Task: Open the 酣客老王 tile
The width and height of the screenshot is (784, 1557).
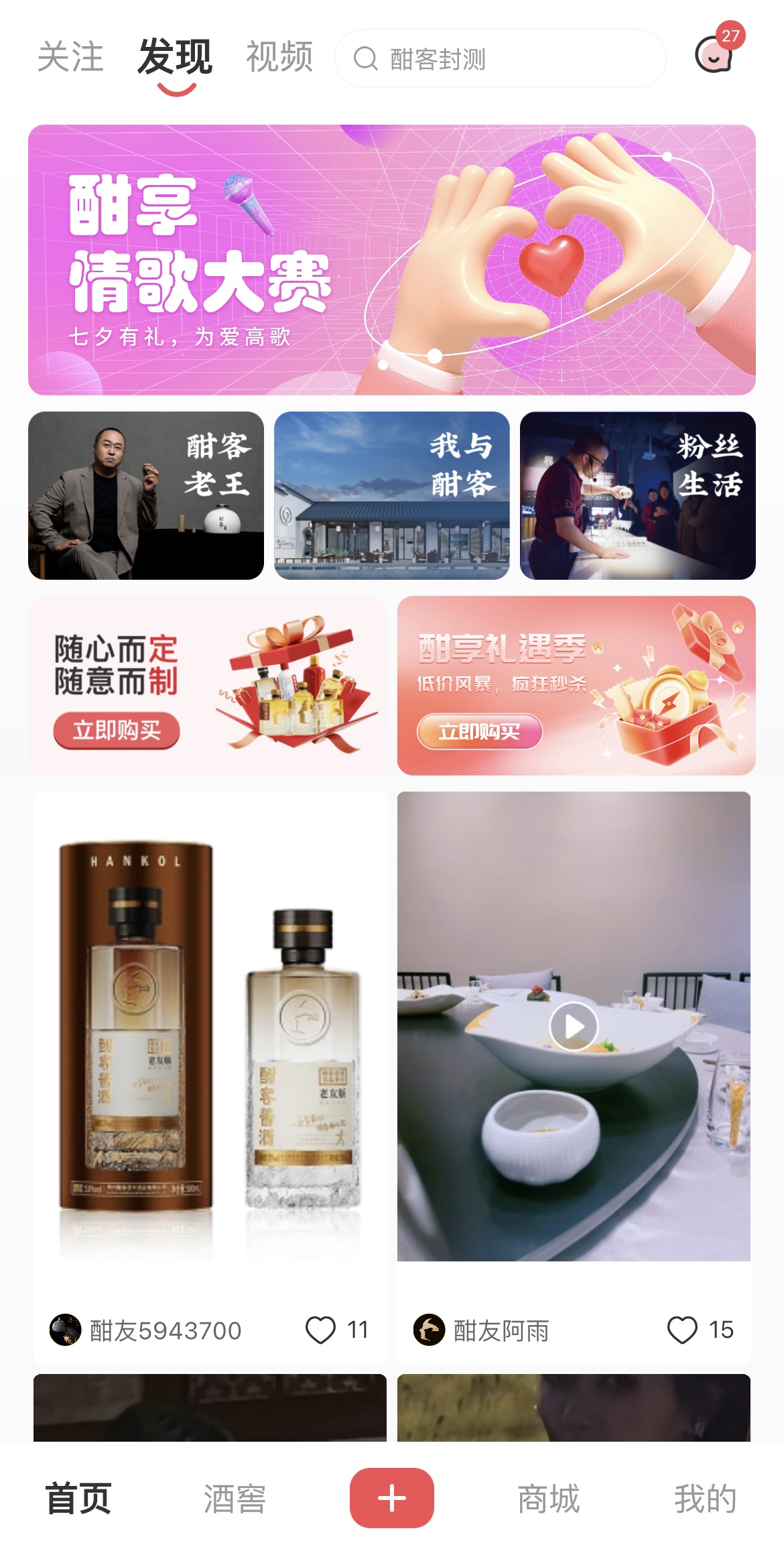Action: [145, 495]
